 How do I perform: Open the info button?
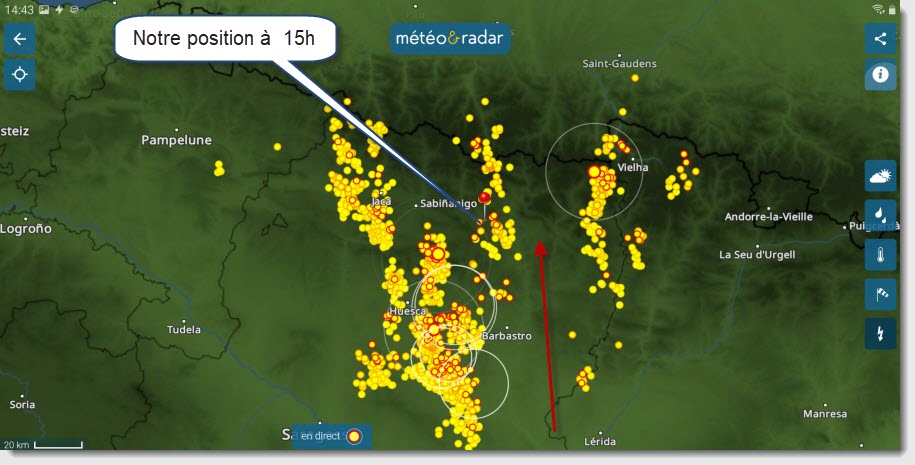click(880, 75)
